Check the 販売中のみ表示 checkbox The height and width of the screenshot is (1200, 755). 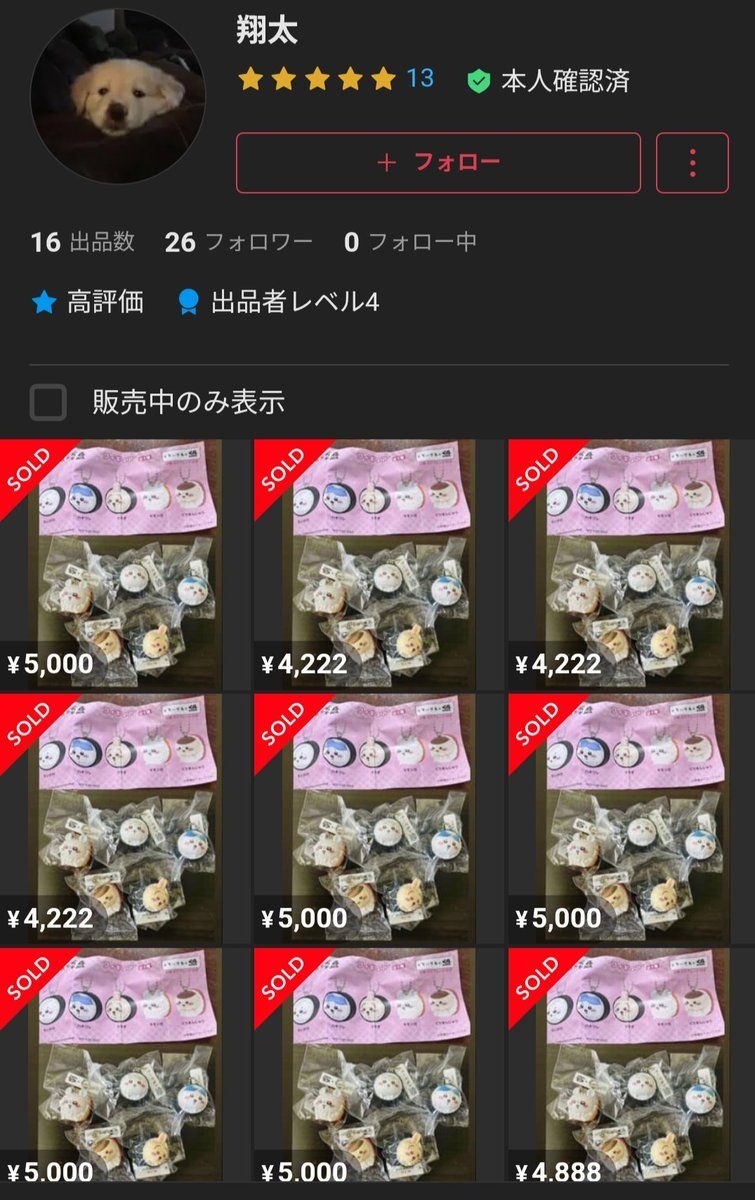pyautogui.click(x=49, y=402)
